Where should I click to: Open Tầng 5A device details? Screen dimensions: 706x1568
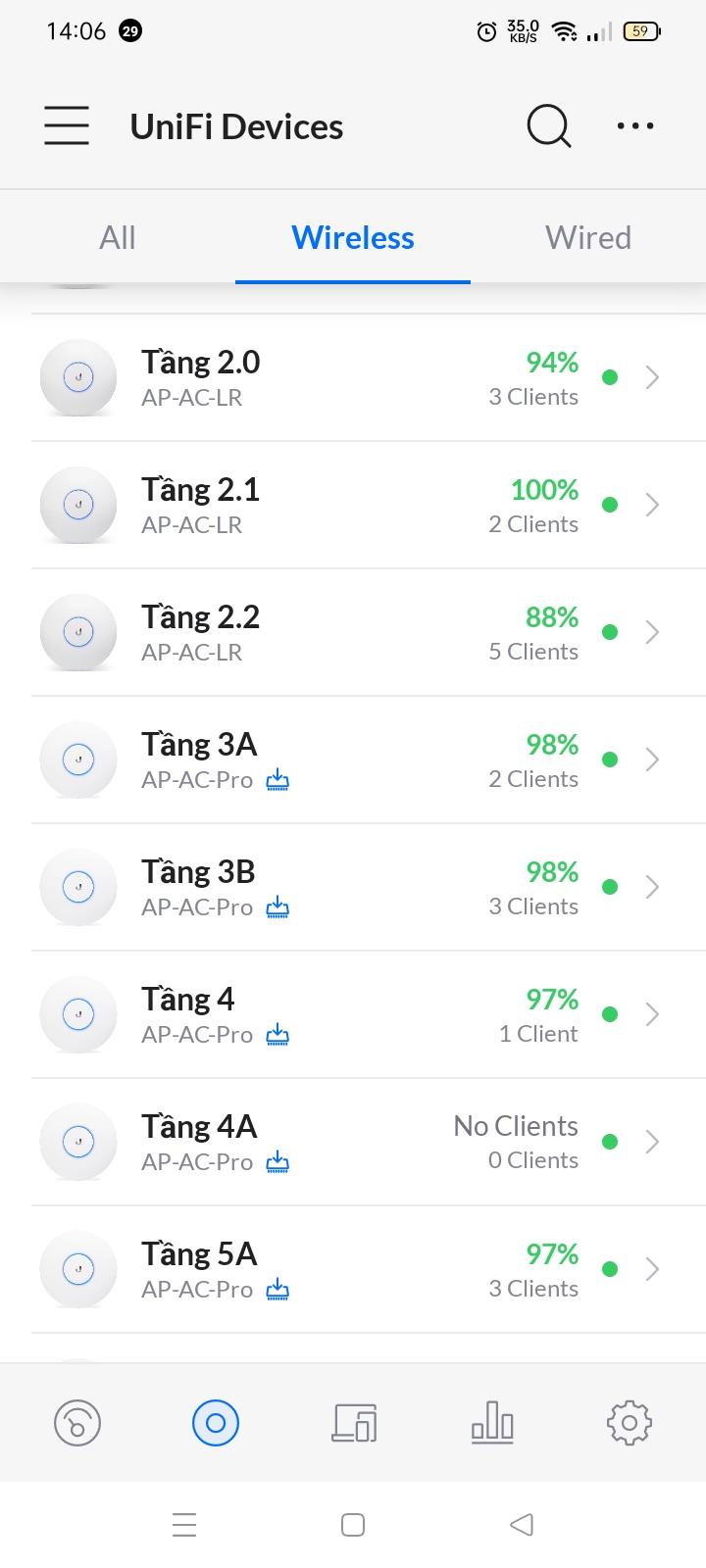(353, 1270)
